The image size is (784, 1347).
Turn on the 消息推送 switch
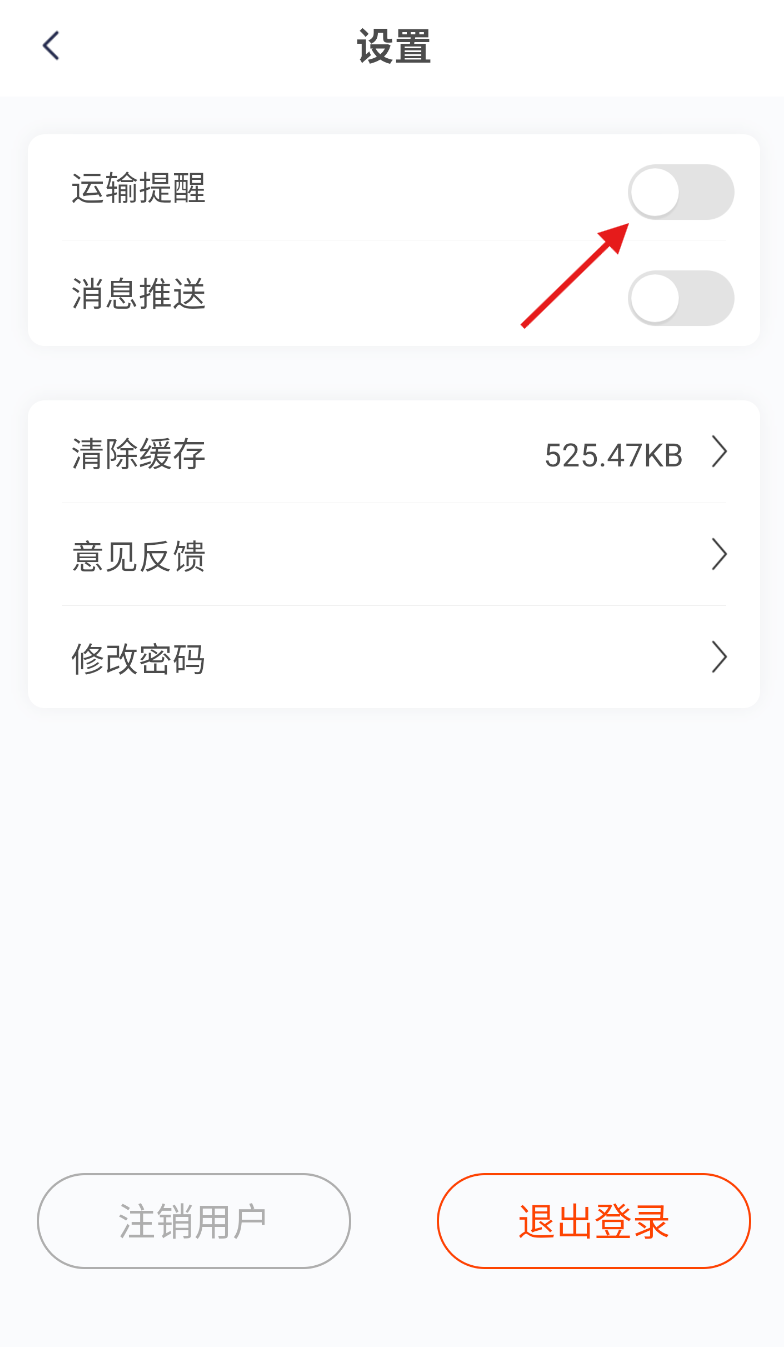pos(681,298)
